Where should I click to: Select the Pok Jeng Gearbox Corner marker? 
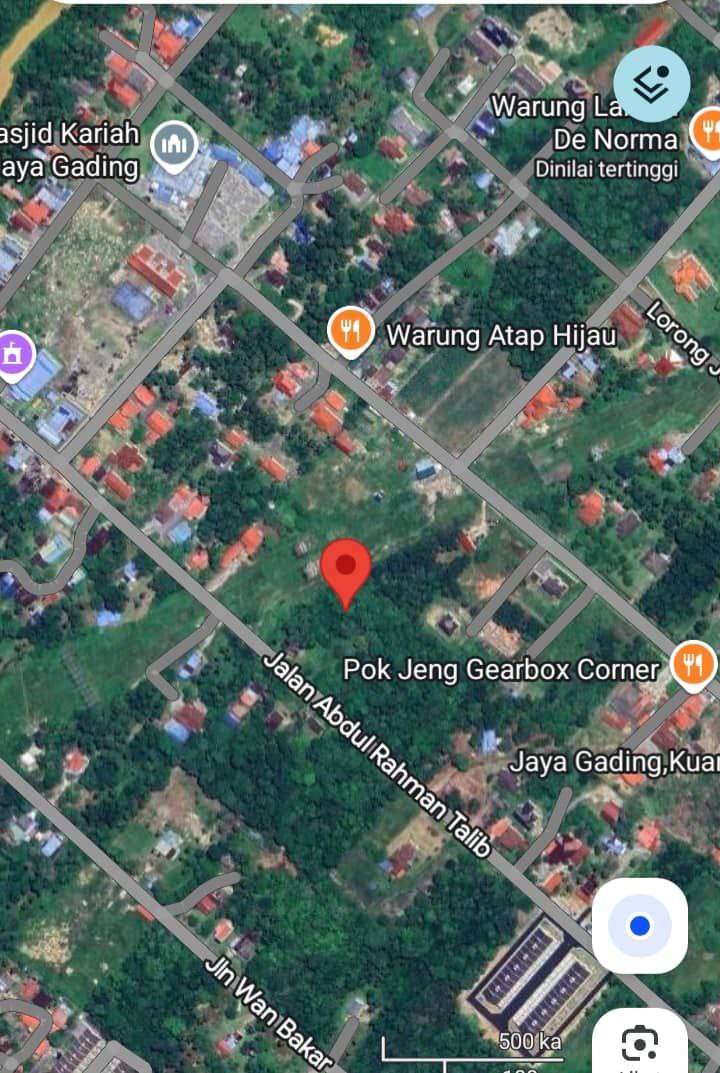(692, 663)
